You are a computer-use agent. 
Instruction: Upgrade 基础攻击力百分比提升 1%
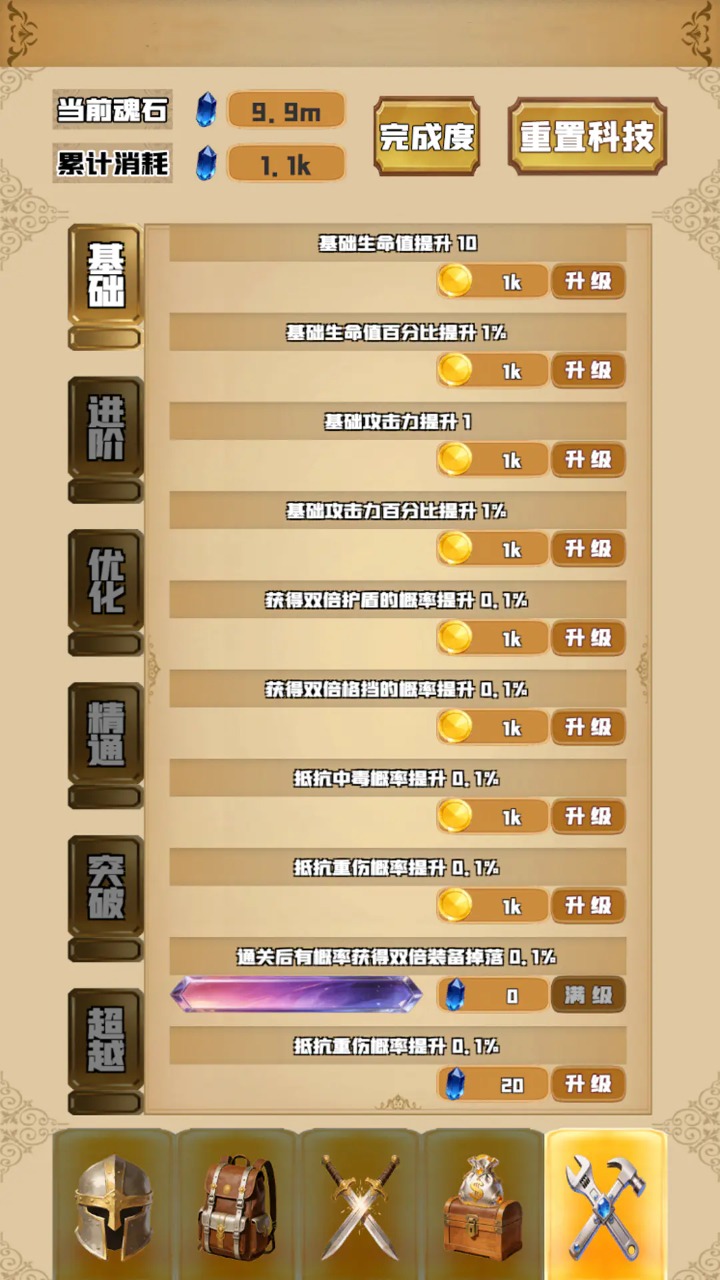pos(588,549)
